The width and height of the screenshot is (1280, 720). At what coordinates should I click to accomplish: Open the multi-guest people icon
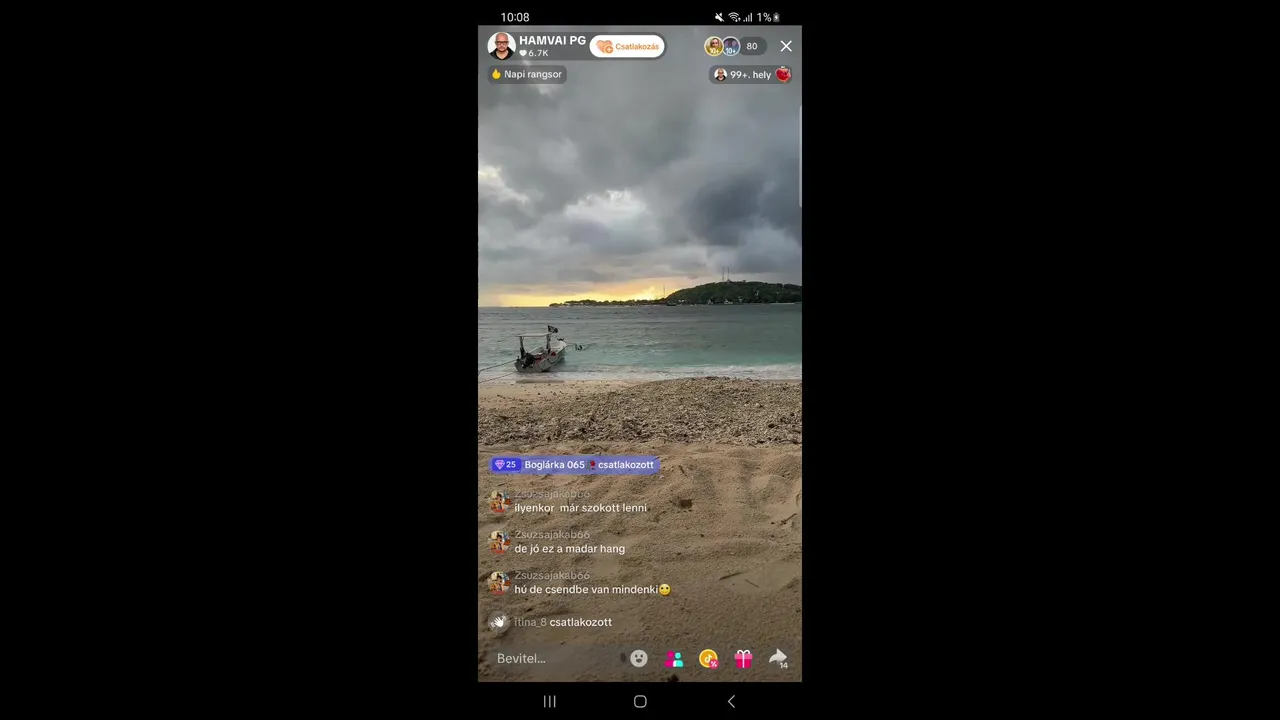[674, 658]
